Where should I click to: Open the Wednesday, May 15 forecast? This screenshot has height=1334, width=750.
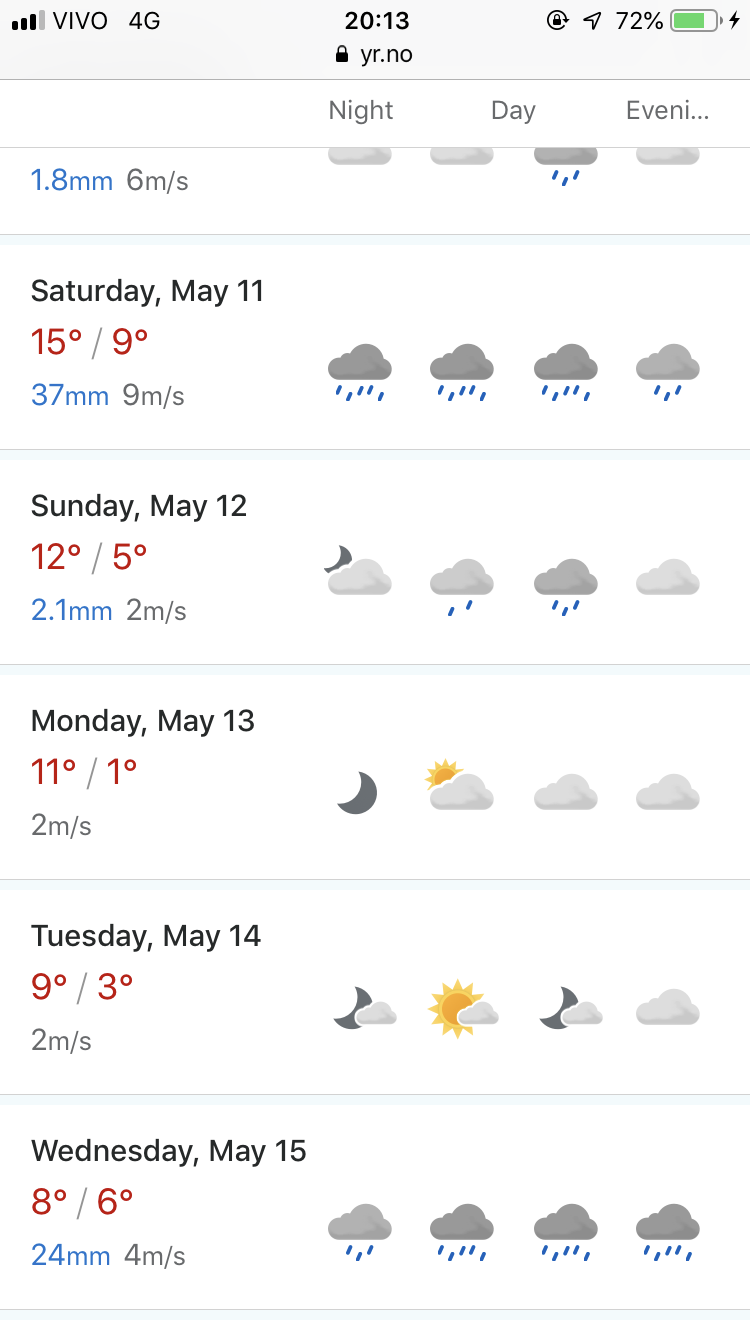375,1207
